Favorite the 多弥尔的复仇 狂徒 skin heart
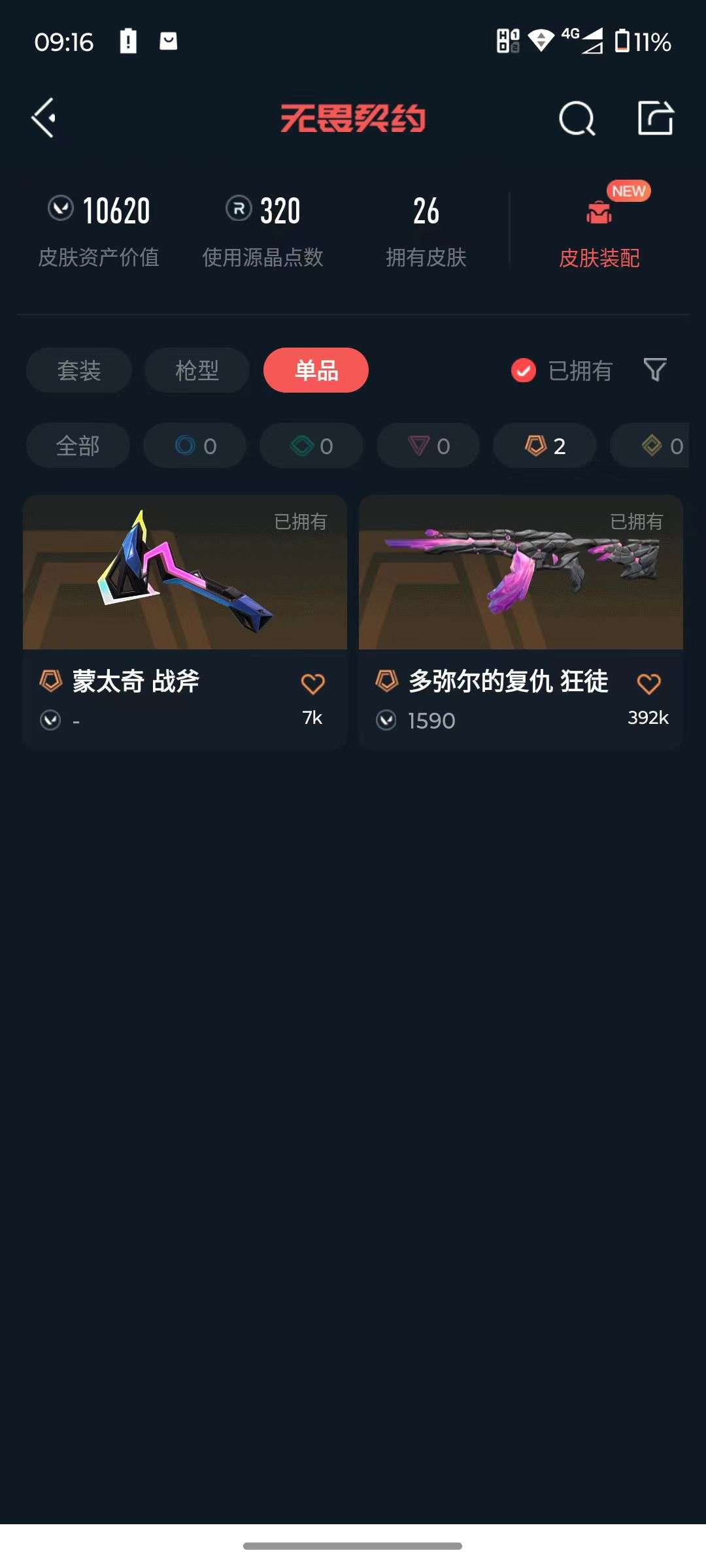Viewport: 706px width, 1568px height. point(648,683)
